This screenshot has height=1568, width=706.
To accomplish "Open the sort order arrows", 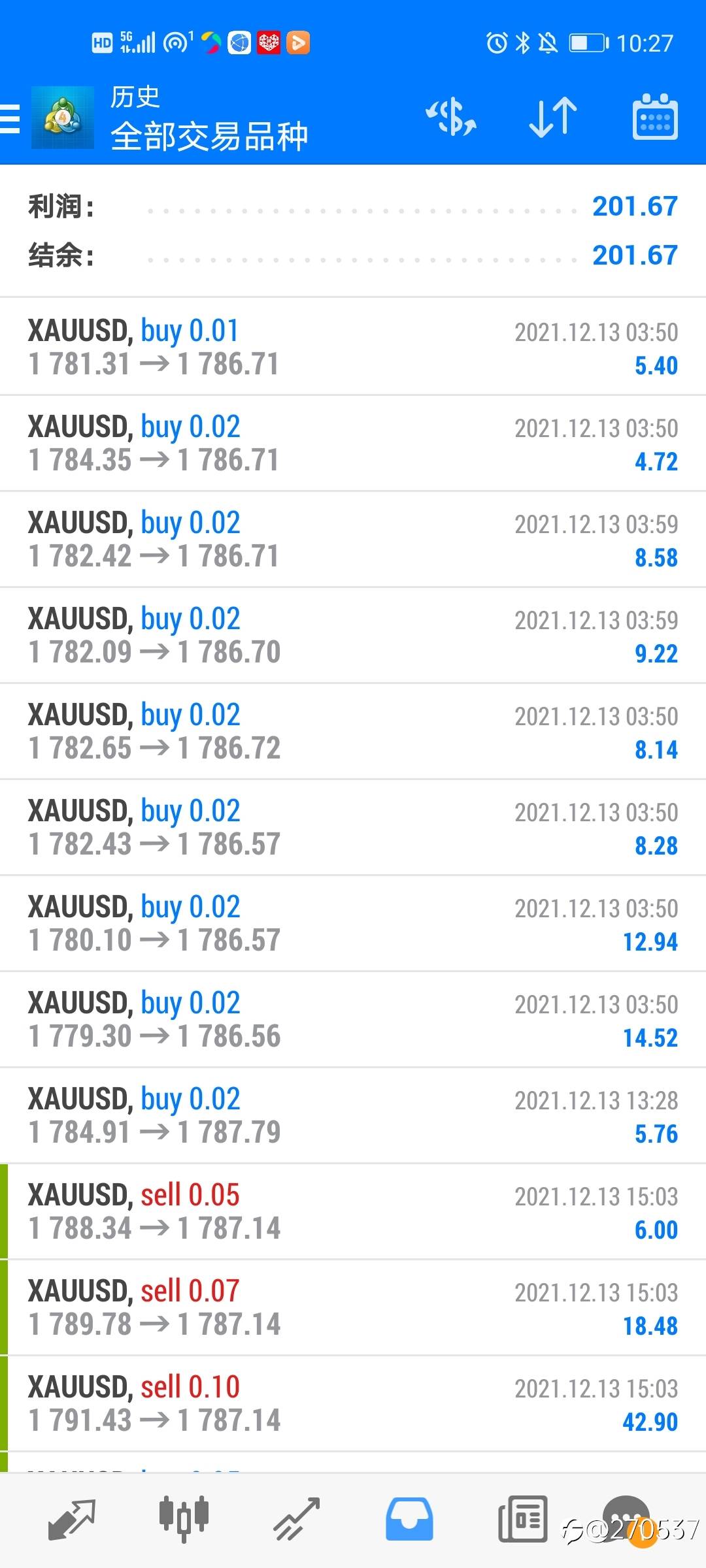I will (x=553, y=118).
